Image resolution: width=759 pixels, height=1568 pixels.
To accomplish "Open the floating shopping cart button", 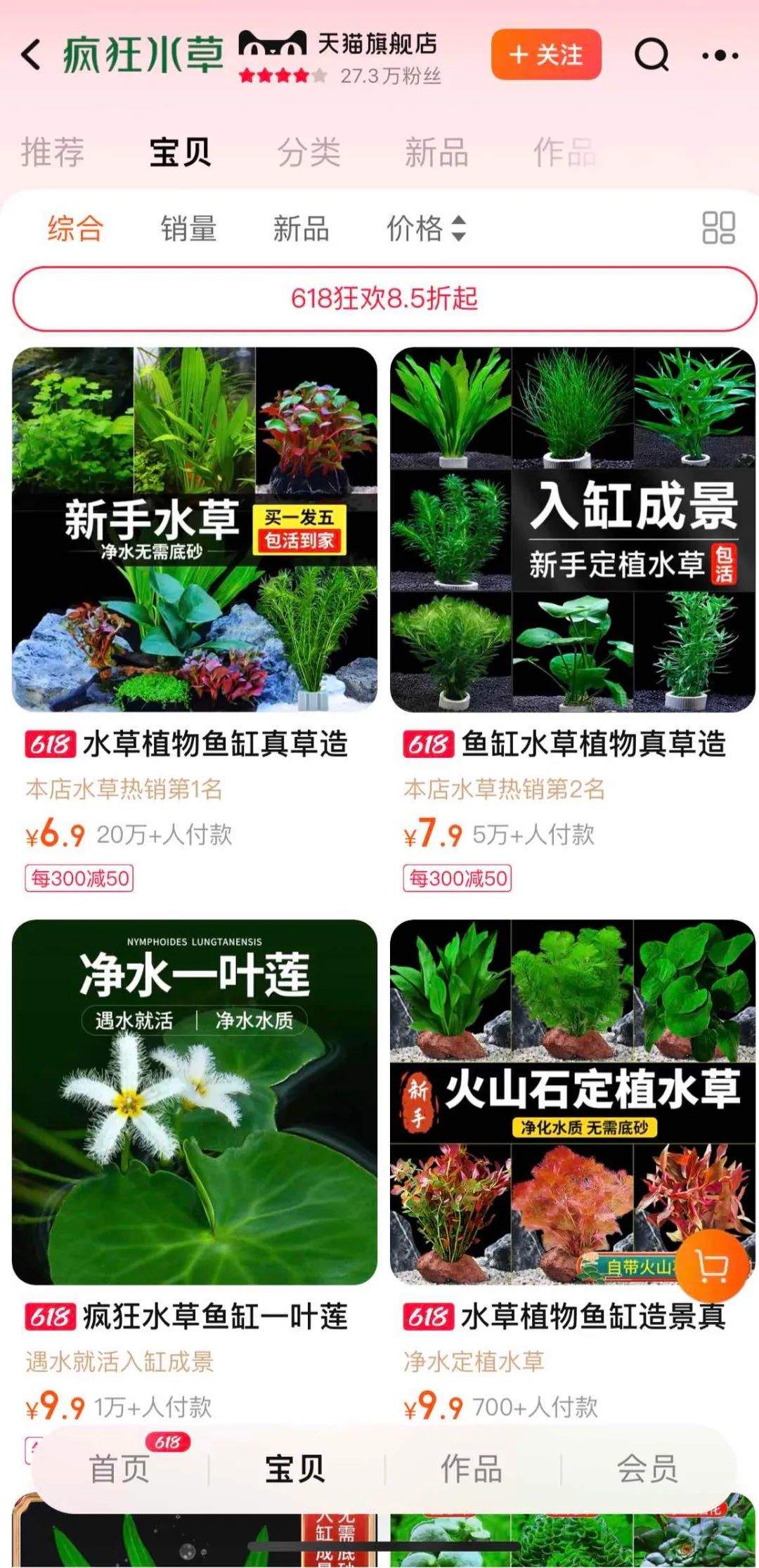I will [x=713, y=1266].
